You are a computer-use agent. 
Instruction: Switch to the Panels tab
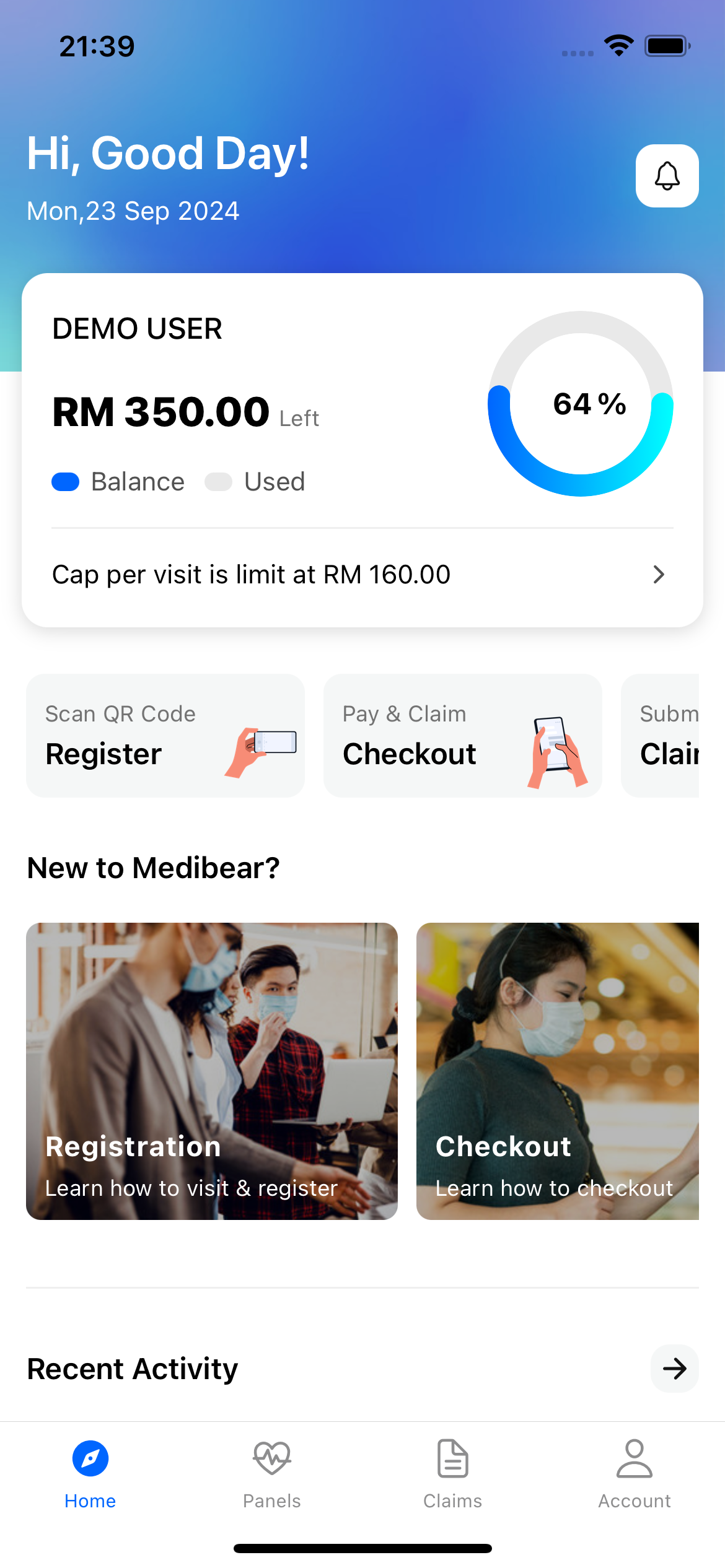pyautogui.click(x=271, y=1473)
